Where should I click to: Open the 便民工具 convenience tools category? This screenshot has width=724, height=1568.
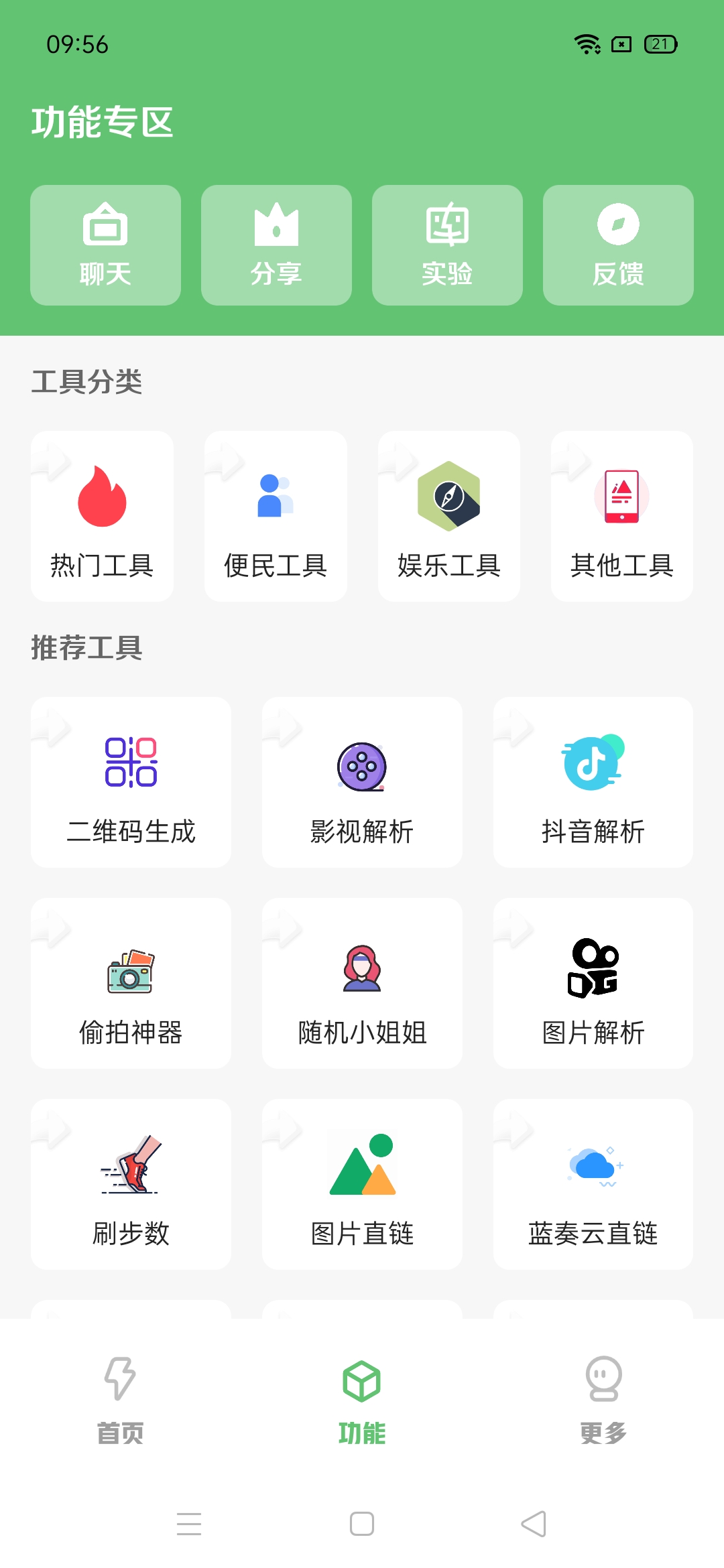click(275, 516)
